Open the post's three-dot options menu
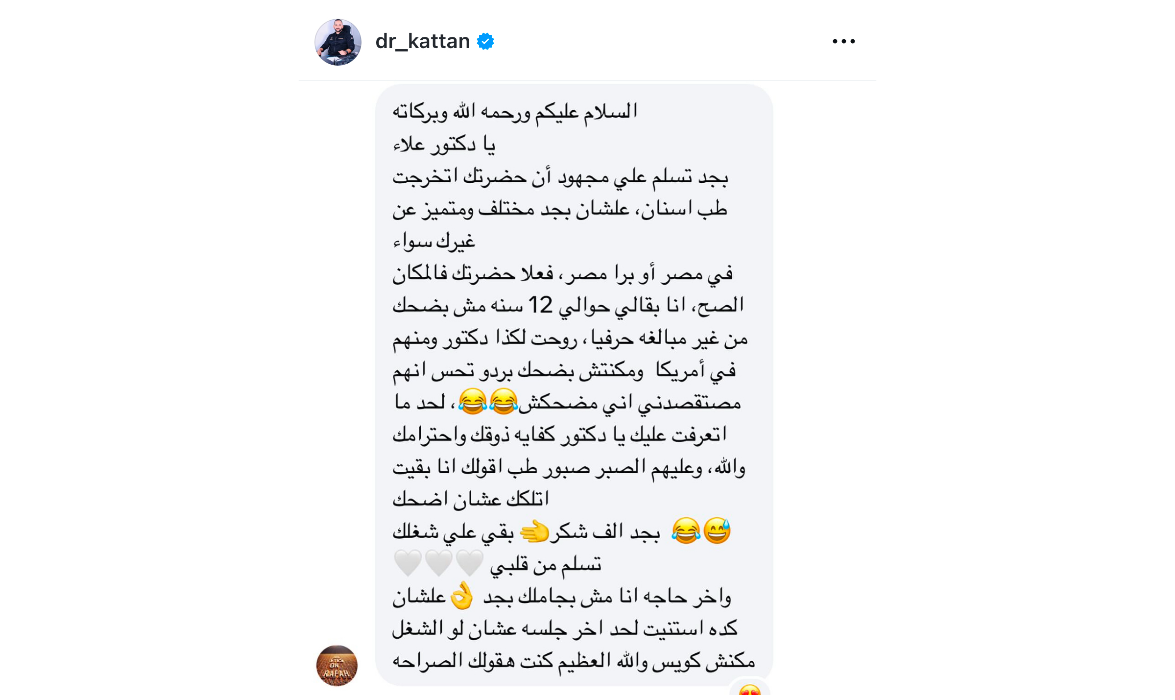 pos(844,42)
